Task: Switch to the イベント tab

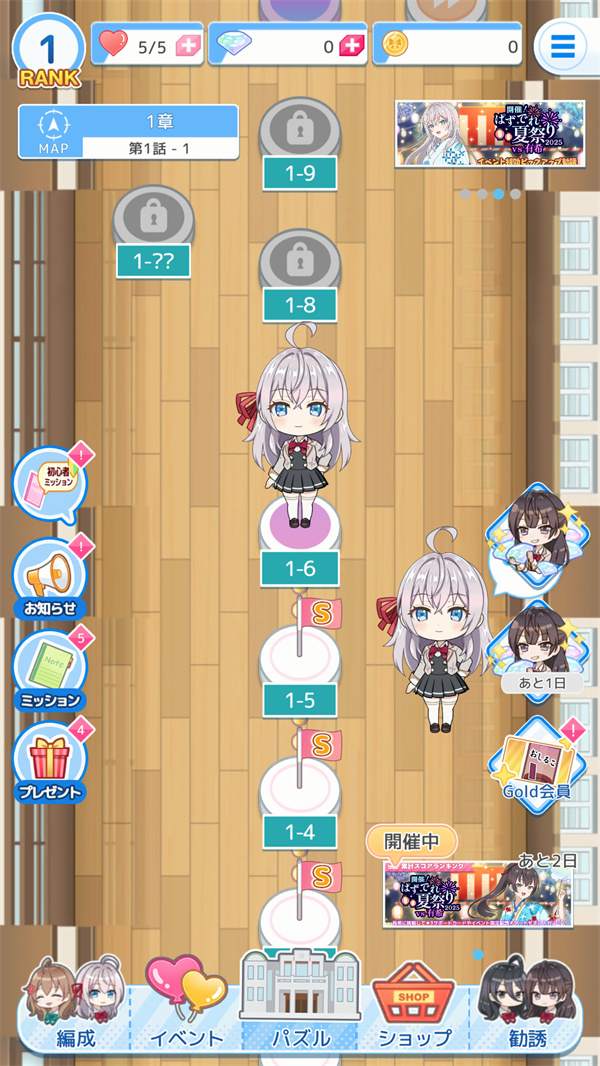Action: pos(187,1010)
